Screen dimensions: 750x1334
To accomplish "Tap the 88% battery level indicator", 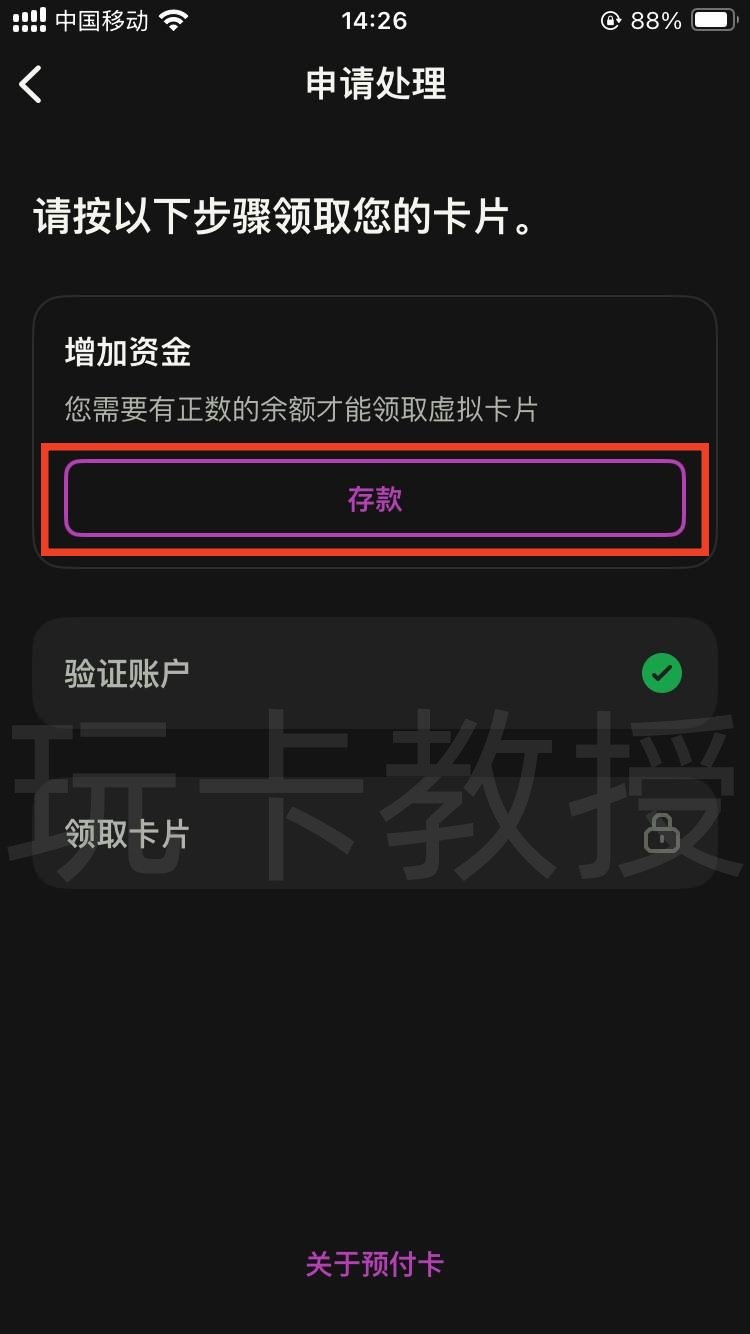I will click(655, 20).
